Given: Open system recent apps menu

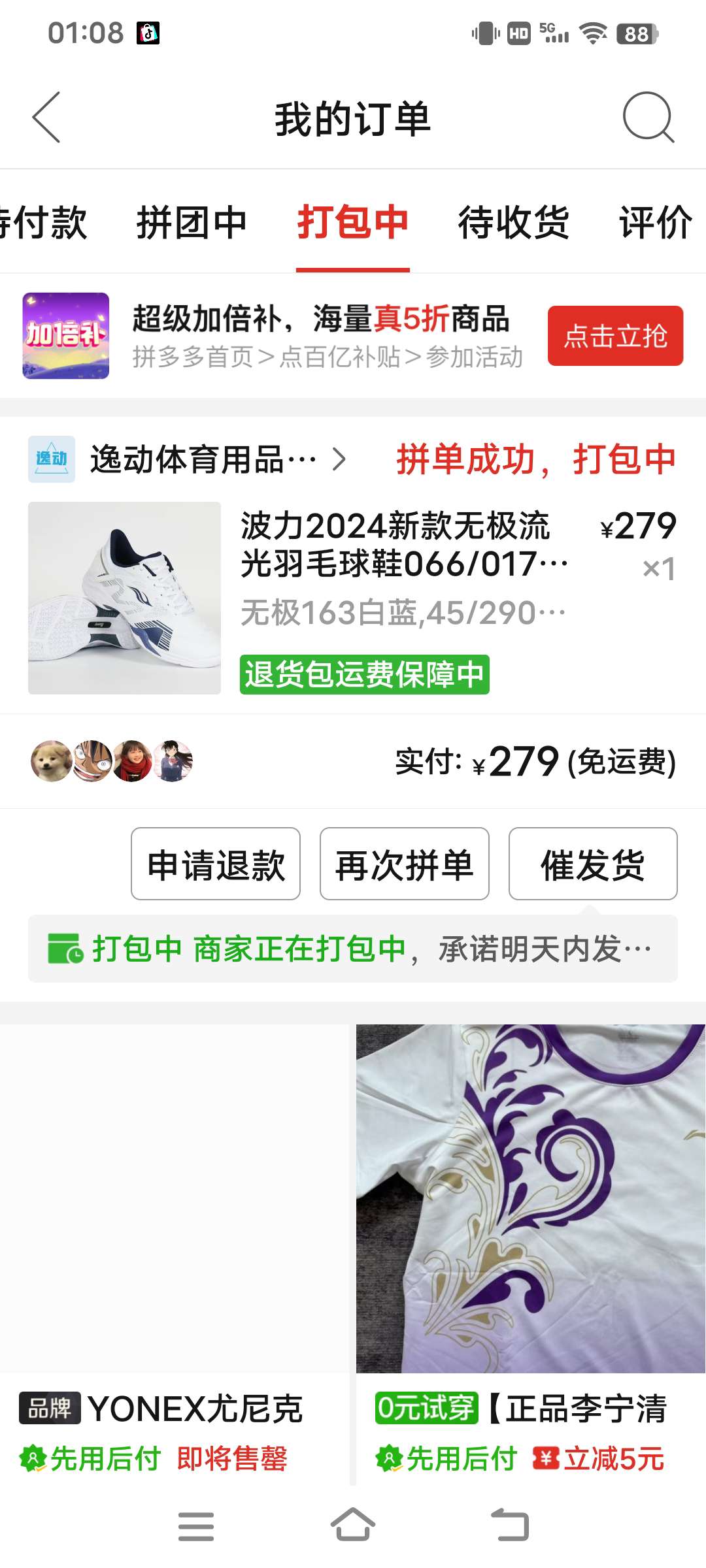Looking at the screenshot, I should 195,1526.
